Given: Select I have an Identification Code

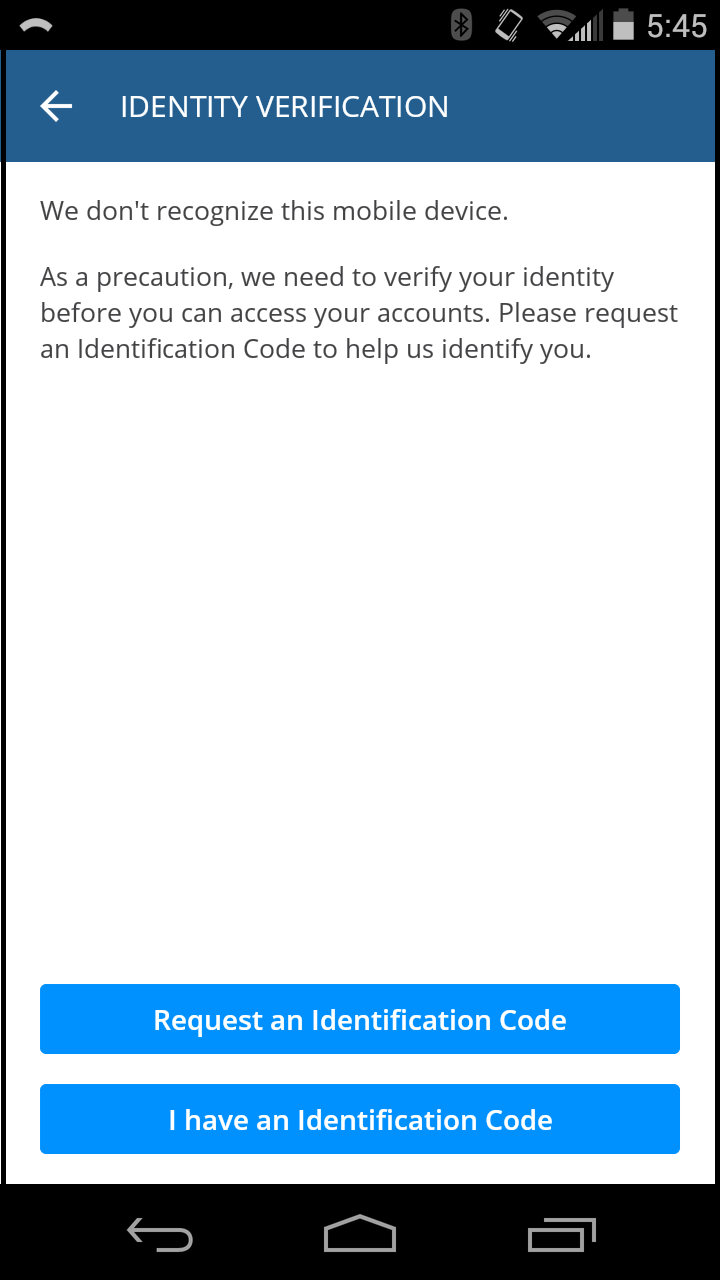Looking at the screenshot, I should pos(360,1119).
